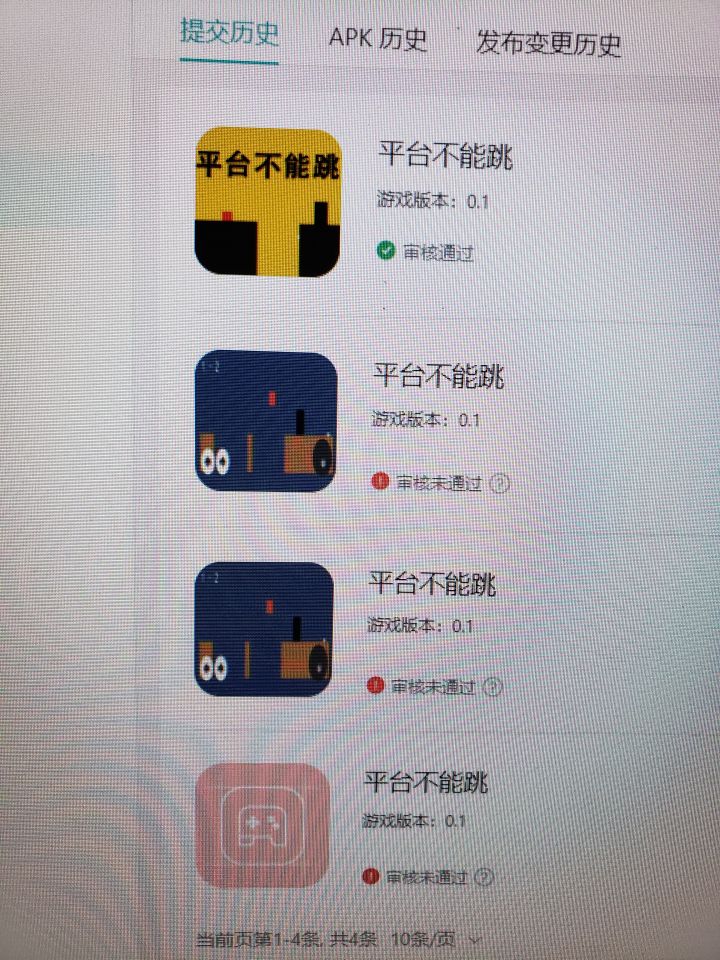Click the second blue game icon thumbnail
The image size is (720, 960).
[x=262, y=627]
